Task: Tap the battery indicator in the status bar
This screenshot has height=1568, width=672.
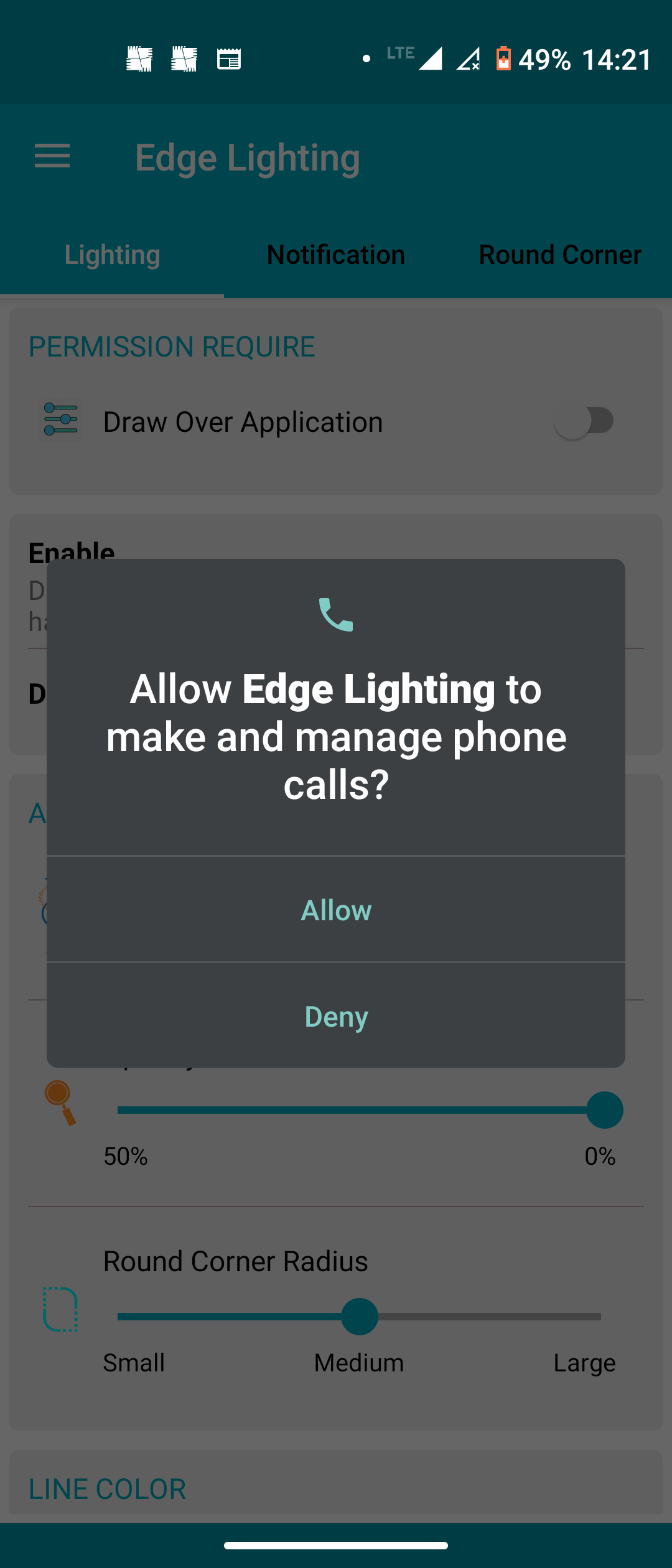Action: pyautogui.click(x=504, y=59)
